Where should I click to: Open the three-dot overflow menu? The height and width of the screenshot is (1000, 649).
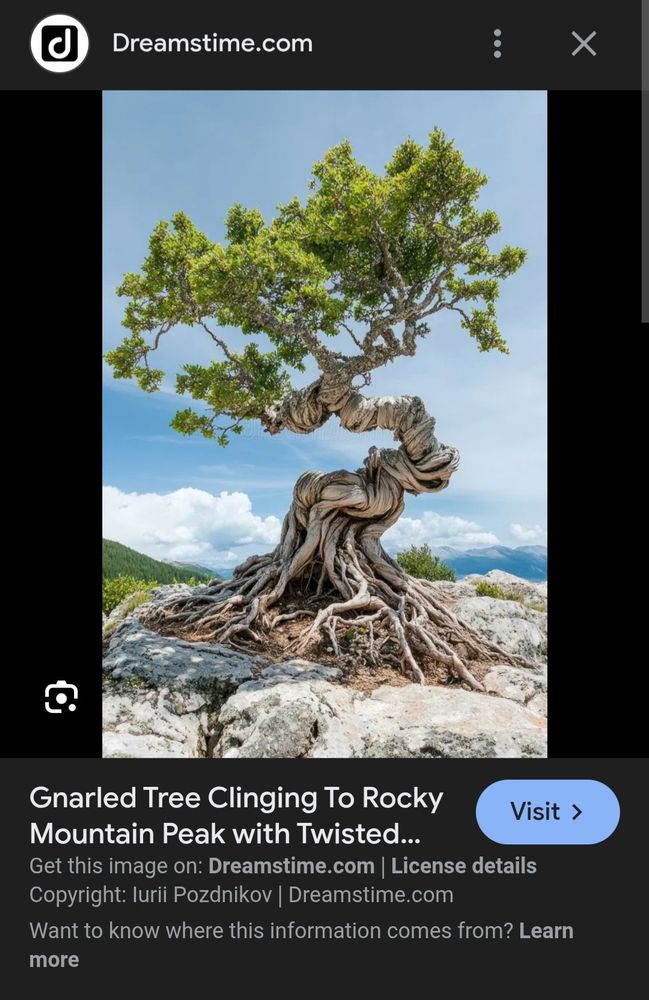(497, 43)
